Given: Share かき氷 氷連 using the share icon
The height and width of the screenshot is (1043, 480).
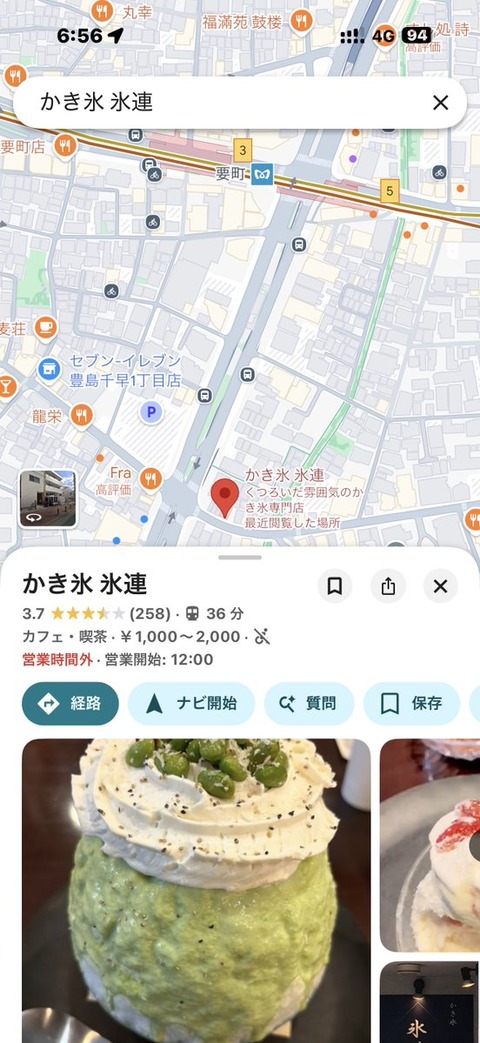Looking at the screenshot, I should pyautogui.click(x=388, y=586).
